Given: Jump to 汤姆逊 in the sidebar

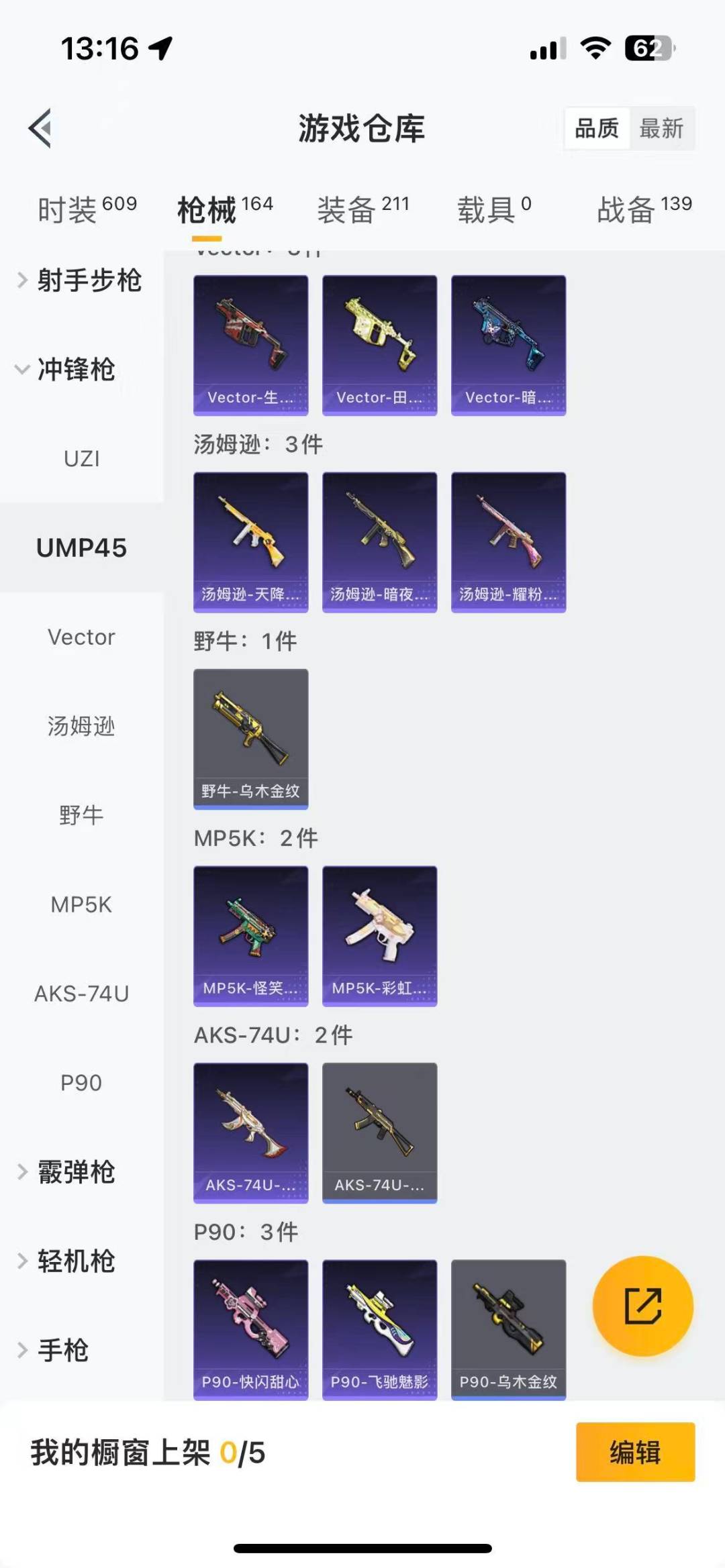Looking at the screenshot, I should click(x=81, y=726).
